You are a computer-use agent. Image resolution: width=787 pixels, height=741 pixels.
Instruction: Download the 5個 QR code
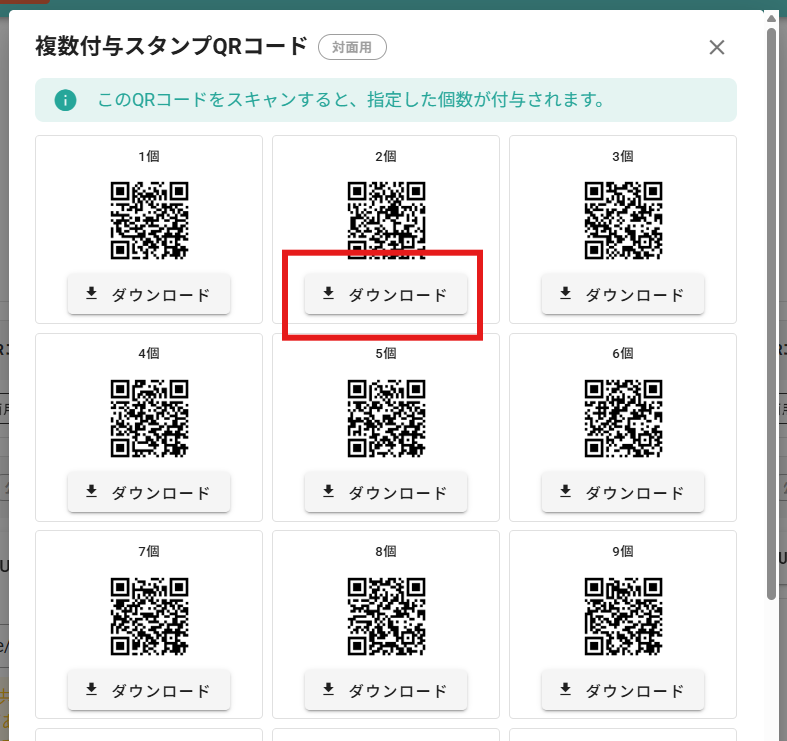[386, 492]
